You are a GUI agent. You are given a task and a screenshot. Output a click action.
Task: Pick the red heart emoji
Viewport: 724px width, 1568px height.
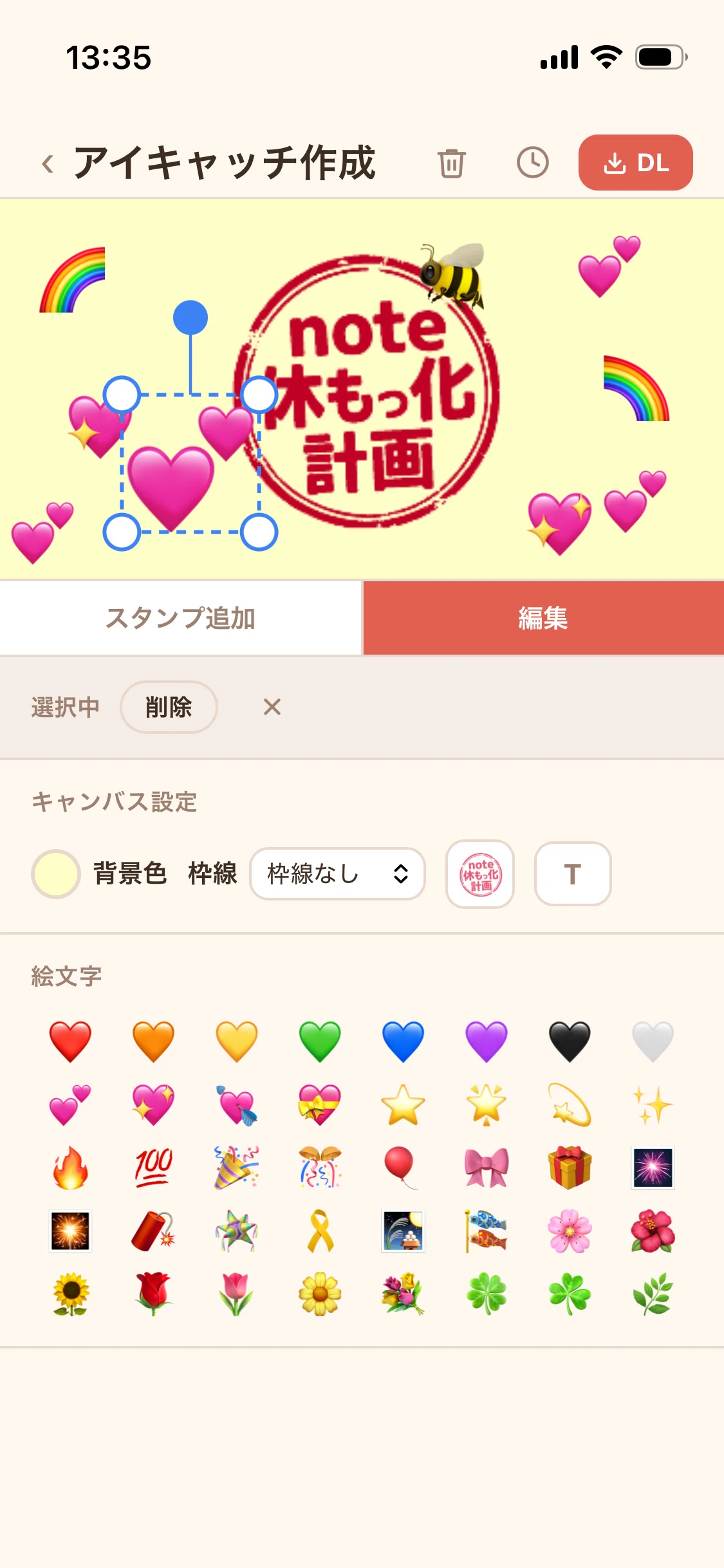click(x=70, y=1041)
